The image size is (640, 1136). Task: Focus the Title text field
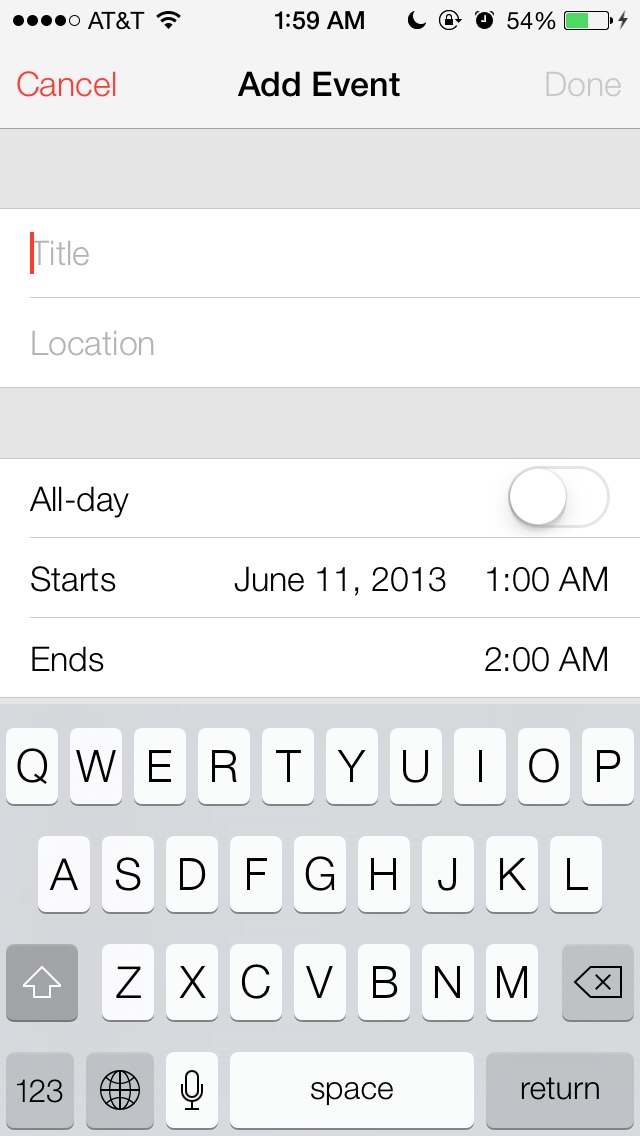[x=320, y=254]
